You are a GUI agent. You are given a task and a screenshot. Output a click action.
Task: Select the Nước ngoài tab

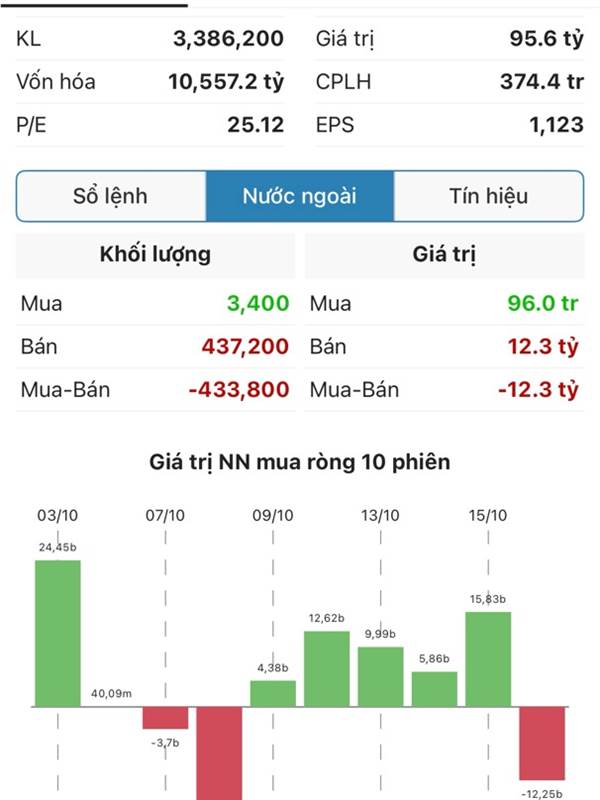point(299,196)
